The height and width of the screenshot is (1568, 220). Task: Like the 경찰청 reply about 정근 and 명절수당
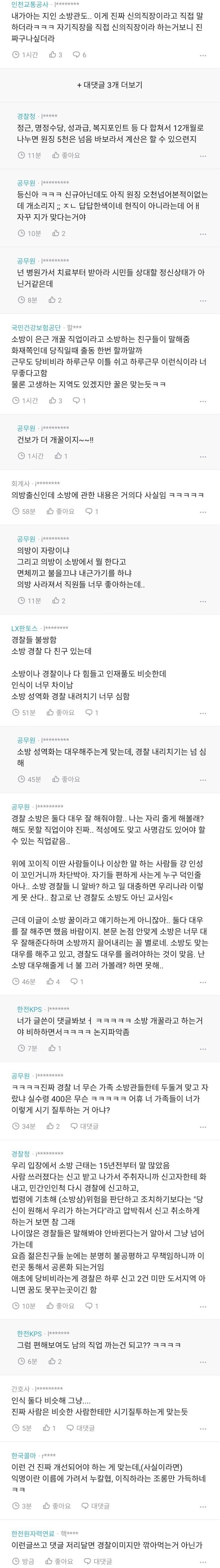(x=66, y=155)
